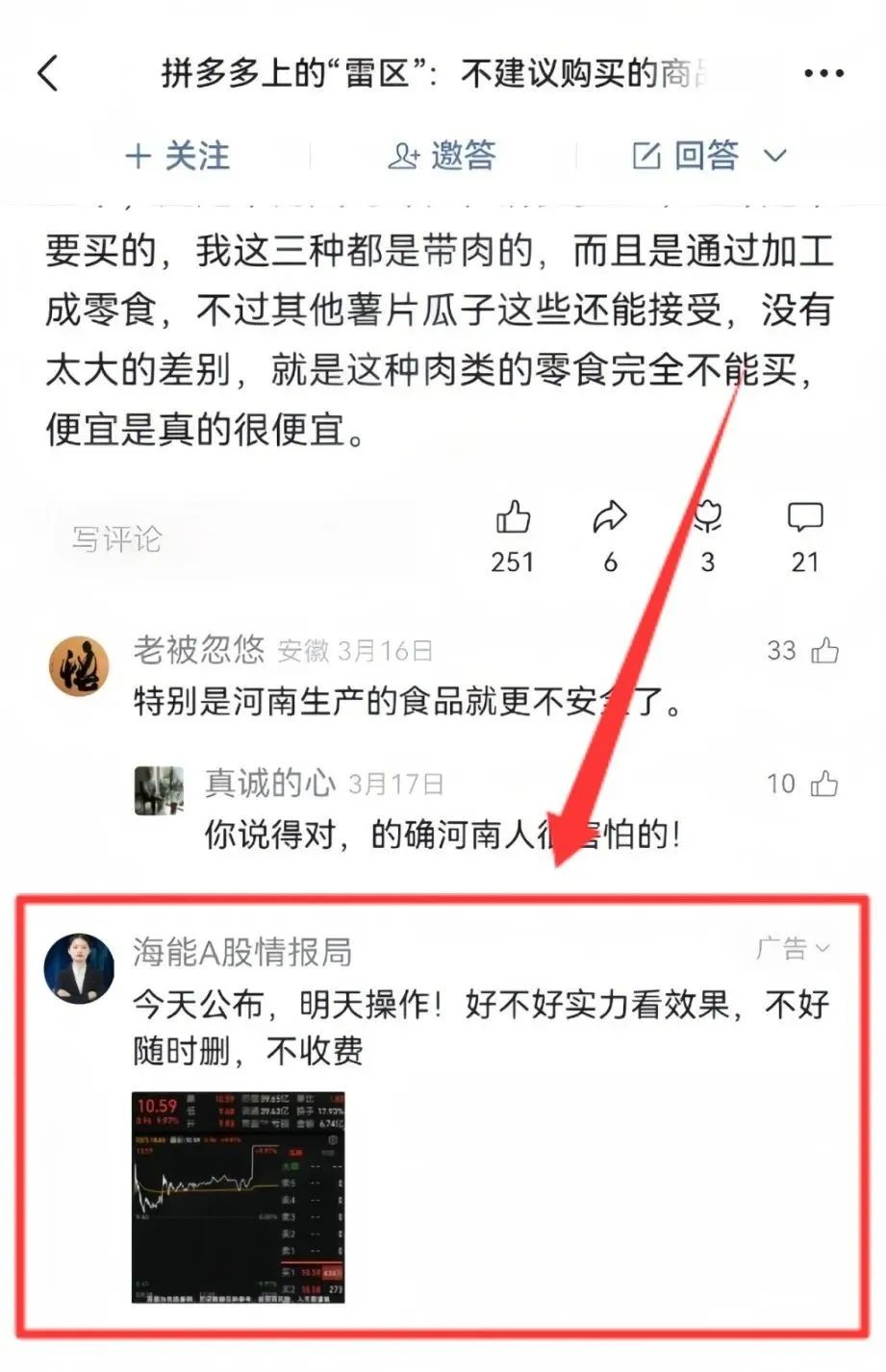This screenshot has width=886, height=1372.
Task: Follow this question with 关注
Action: [x=179, y=156]
